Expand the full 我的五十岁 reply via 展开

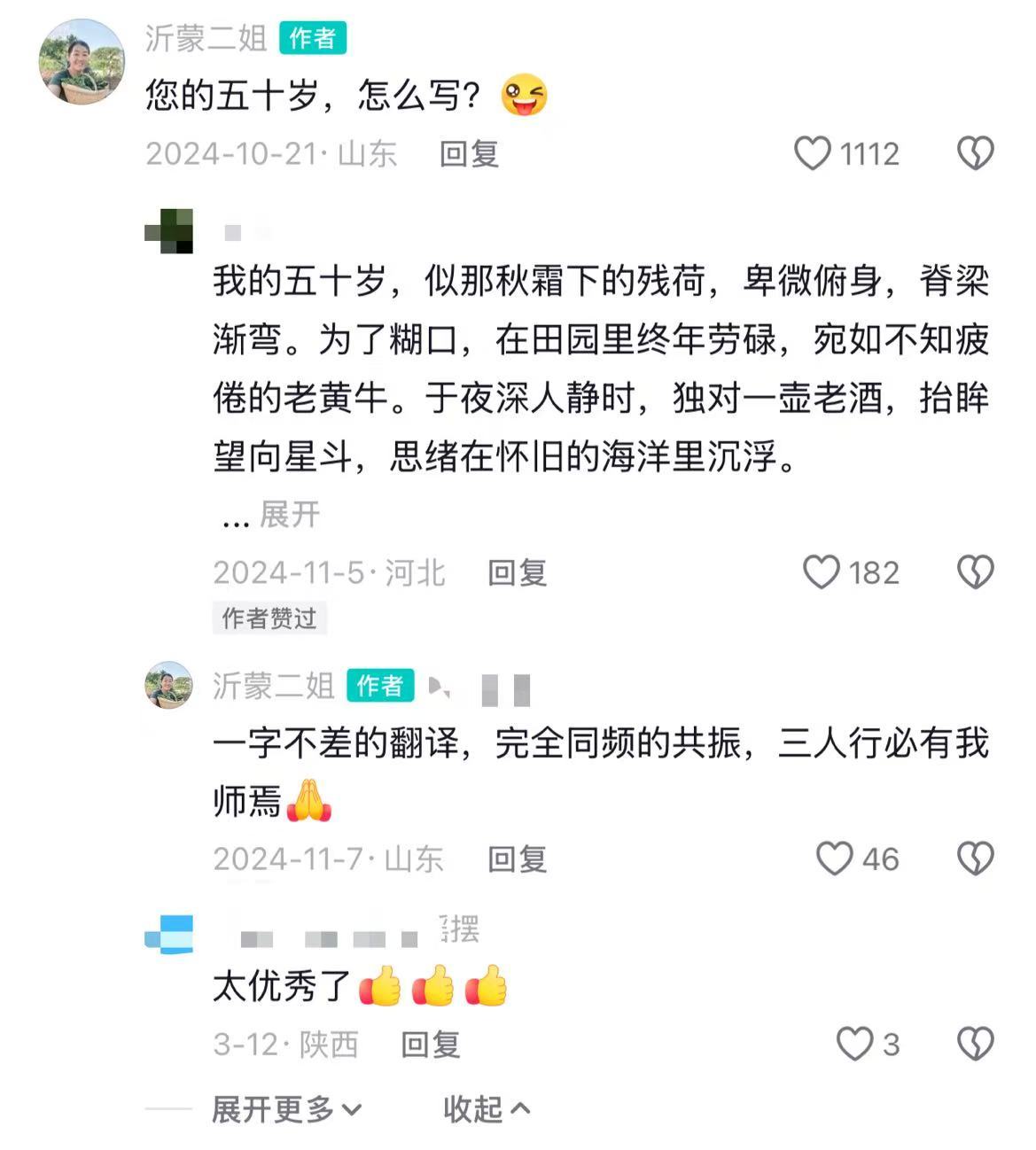tap(288, 514)
